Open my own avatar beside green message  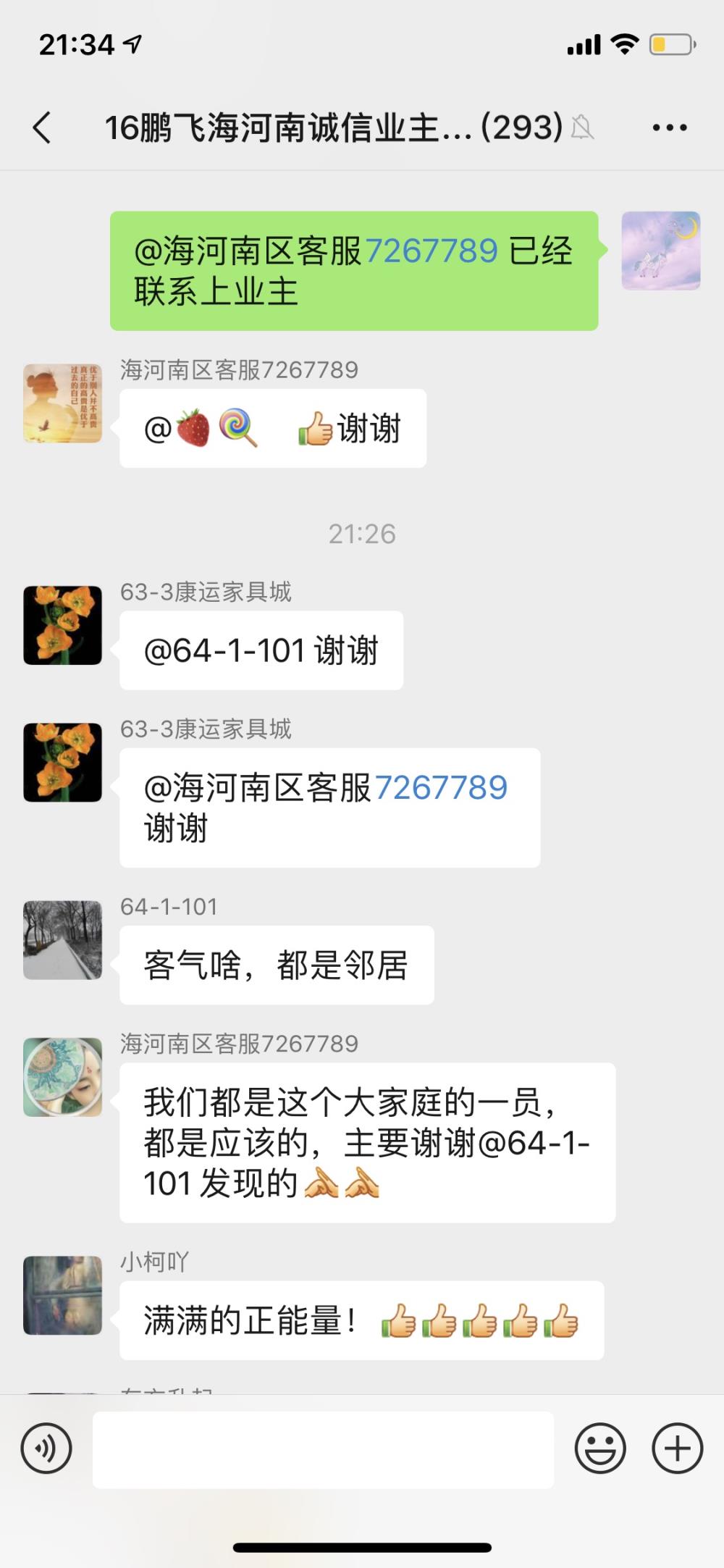(x=661, y=251)
